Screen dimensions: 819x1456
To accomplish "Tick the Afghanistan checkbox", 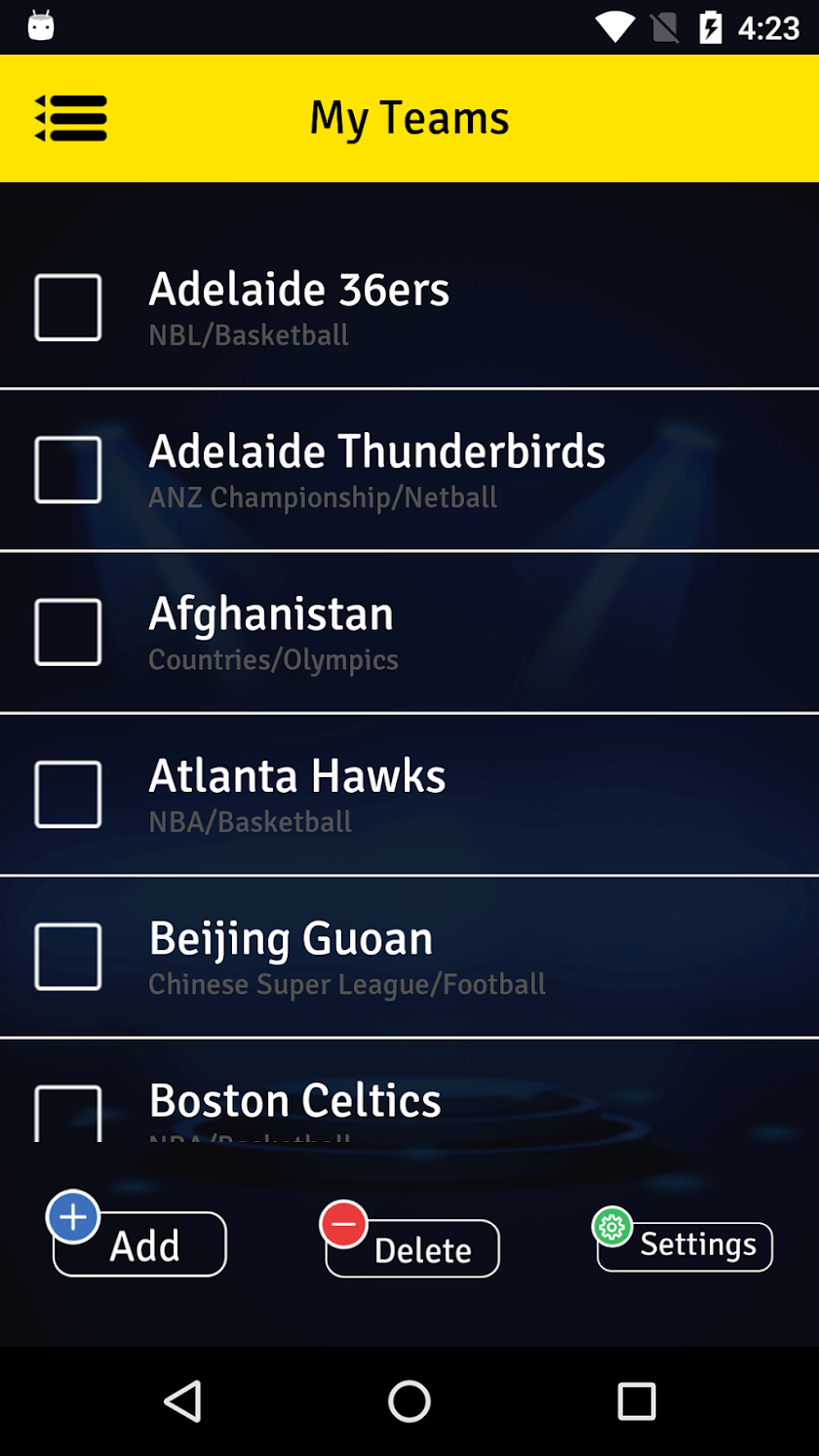I will [x=68, y=632].
